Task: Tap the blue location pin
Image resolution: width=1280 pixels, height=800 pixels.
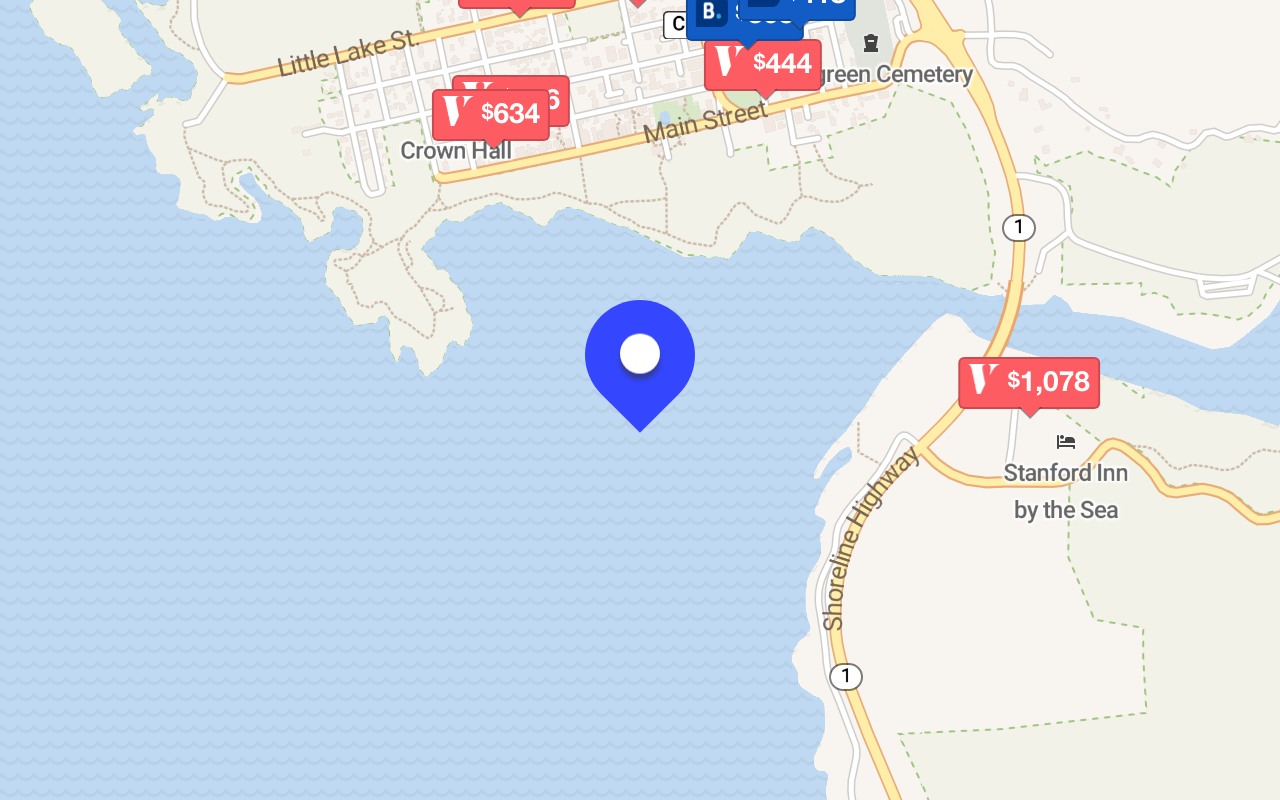Action: point(640,358)
